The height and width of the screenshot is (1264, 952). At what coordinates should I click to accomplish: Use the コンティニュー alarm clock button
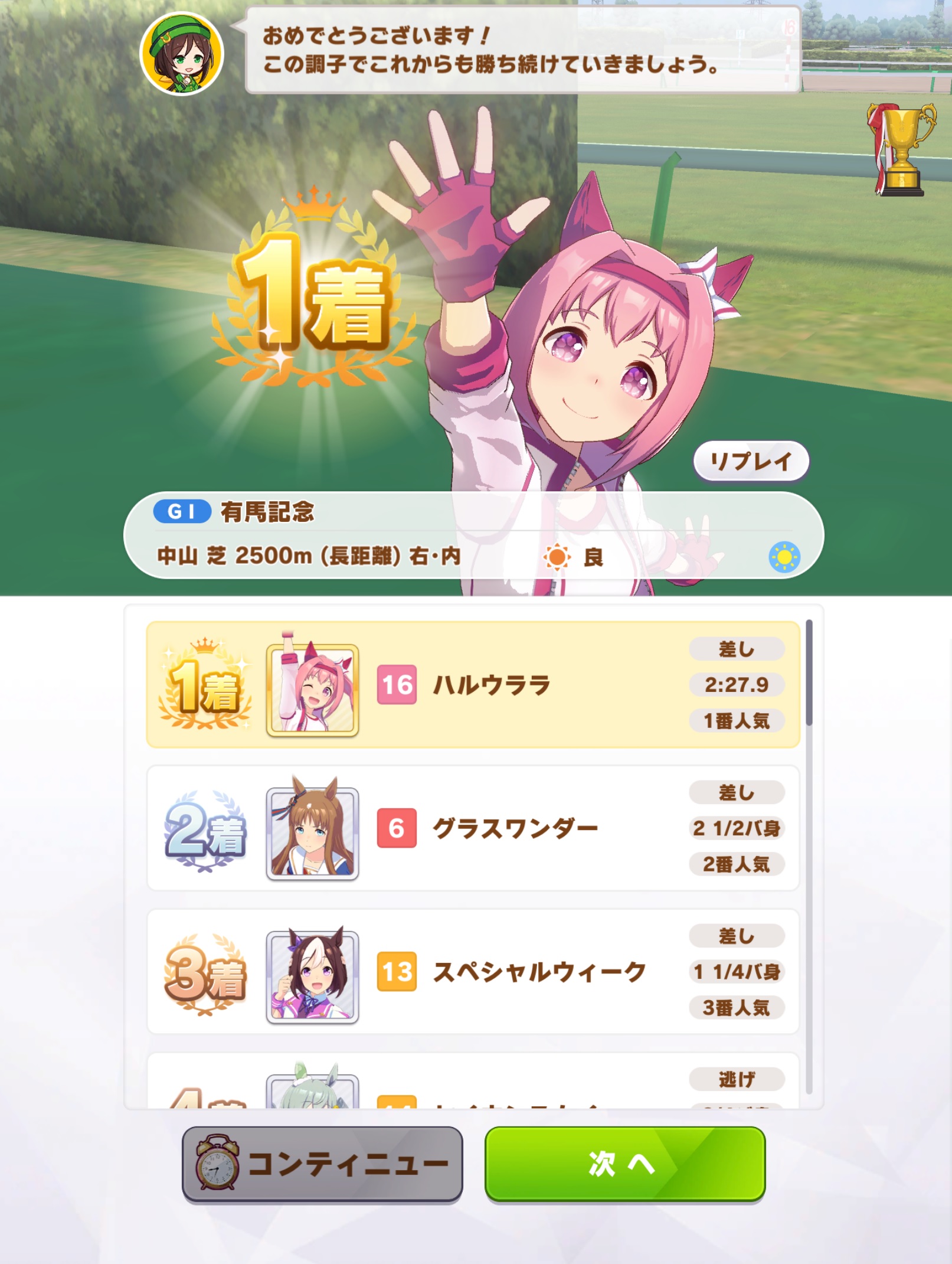(x=322, y=1164)
